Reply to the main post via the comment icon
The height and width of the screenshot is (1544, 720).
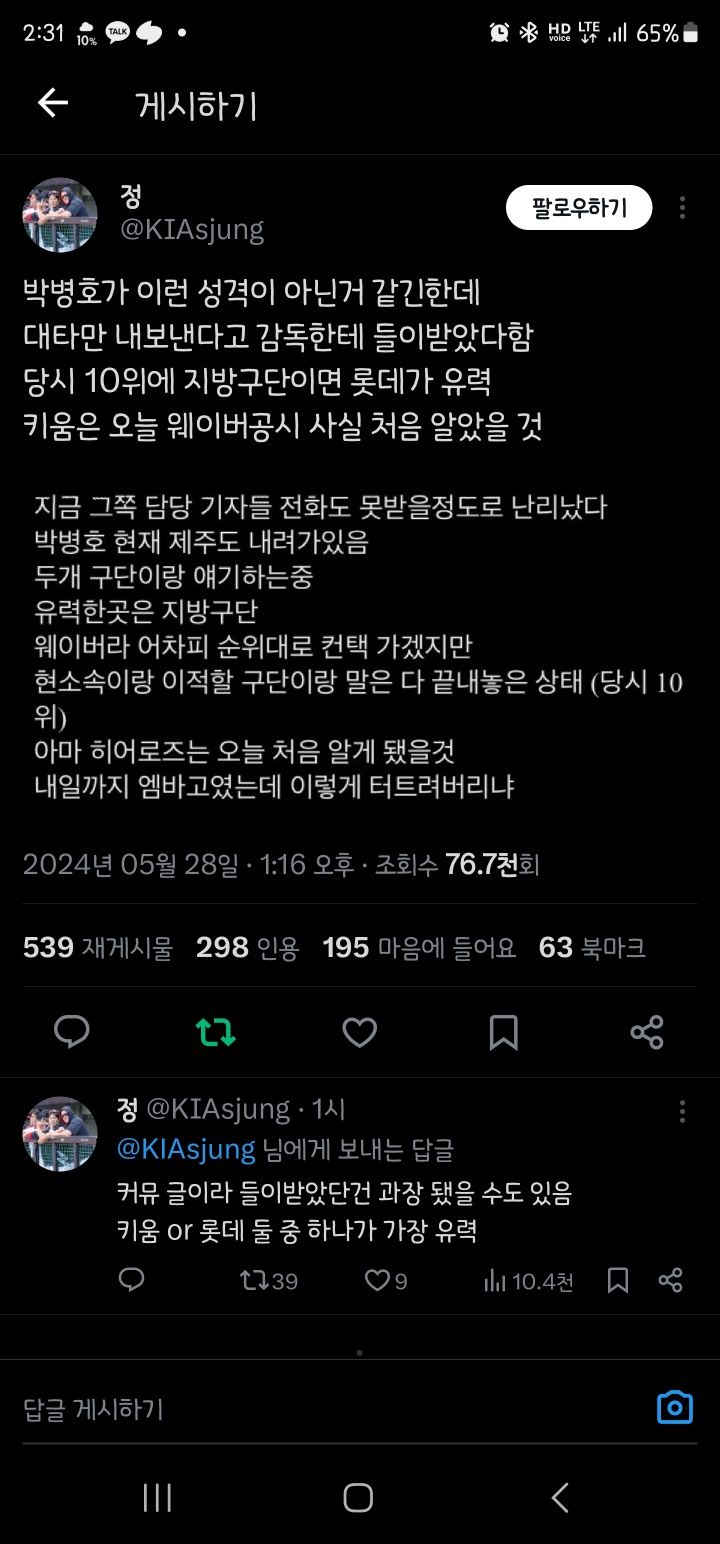[72, 1032]
